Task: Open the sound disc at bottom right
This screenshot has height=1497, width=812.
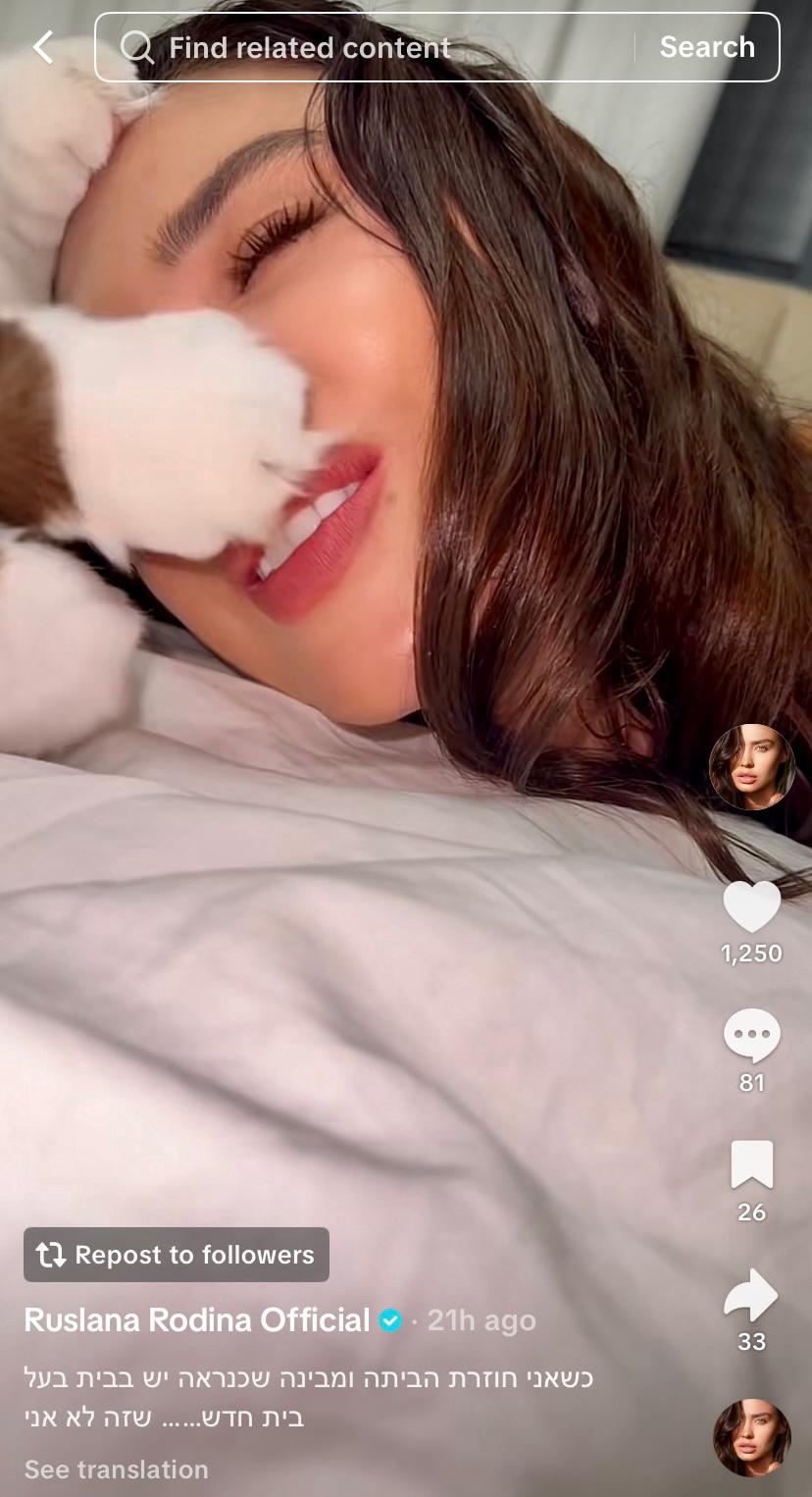Action: 751,1437
